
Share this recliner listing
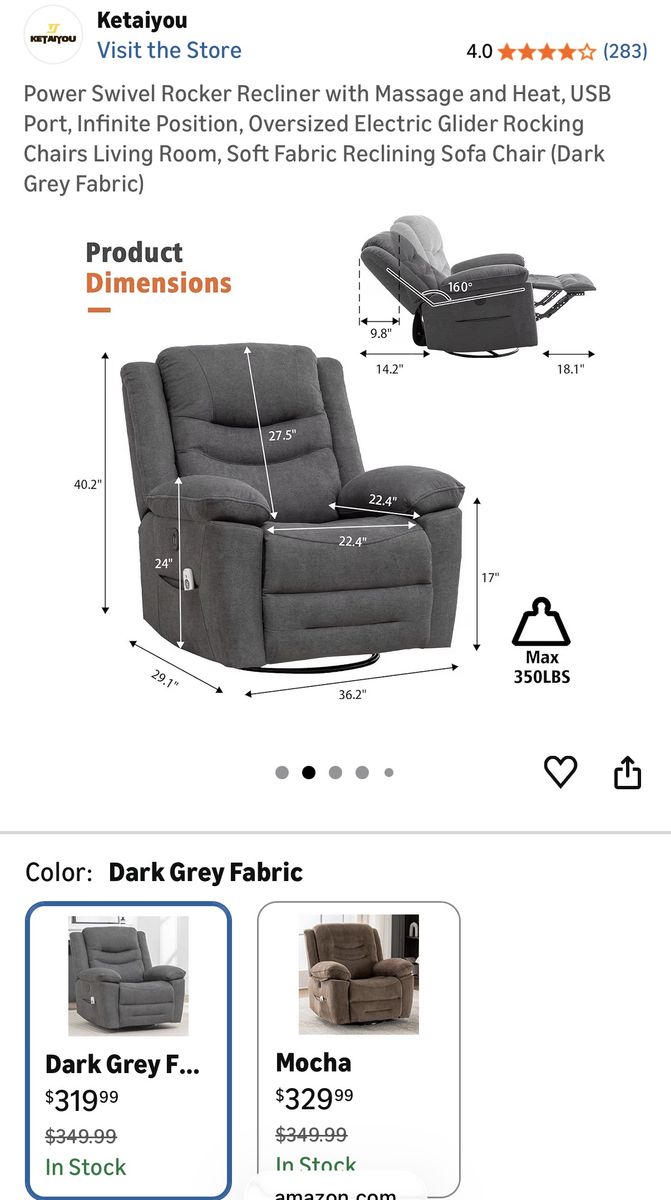point(627,772)
